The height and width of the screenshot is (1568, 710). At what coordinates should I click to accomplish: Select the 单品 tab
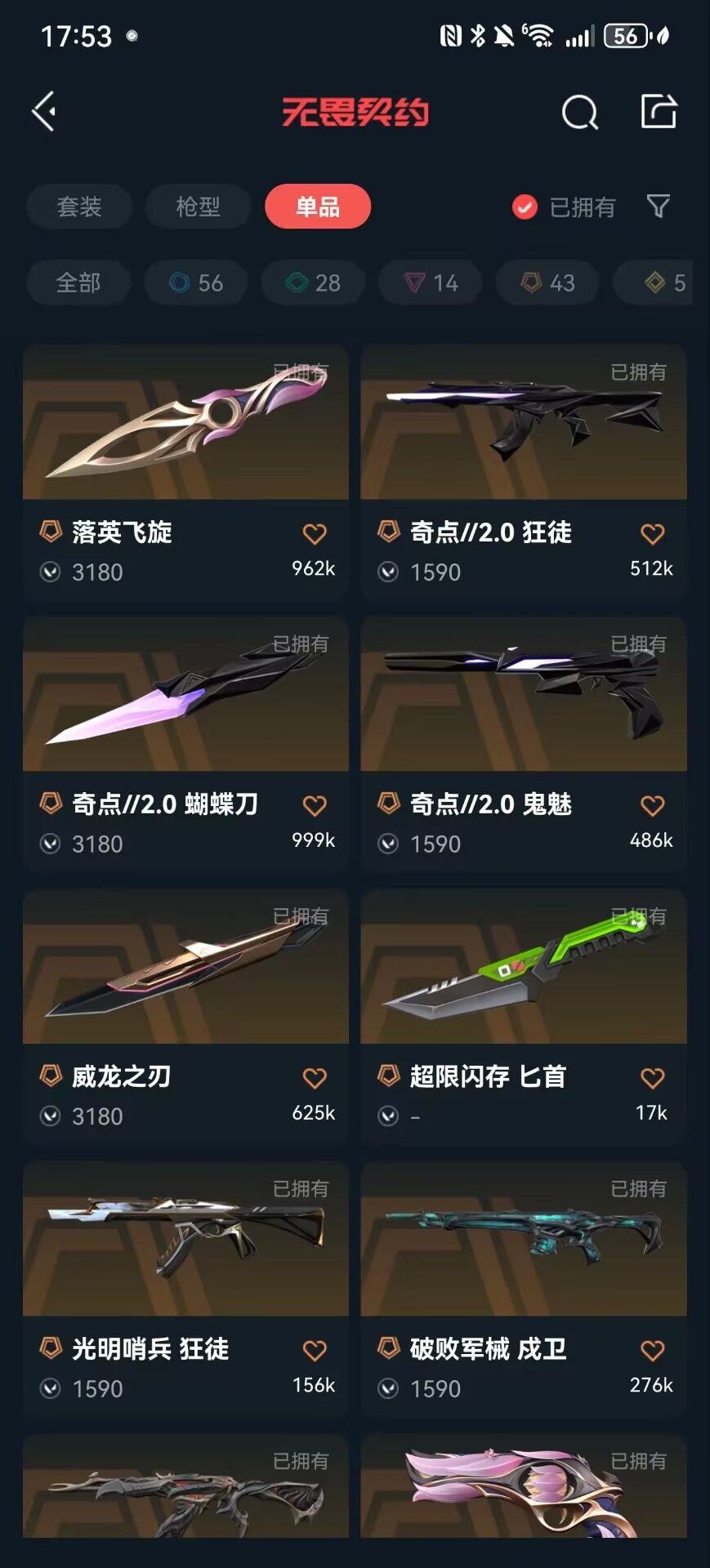[x=318, y=207]
